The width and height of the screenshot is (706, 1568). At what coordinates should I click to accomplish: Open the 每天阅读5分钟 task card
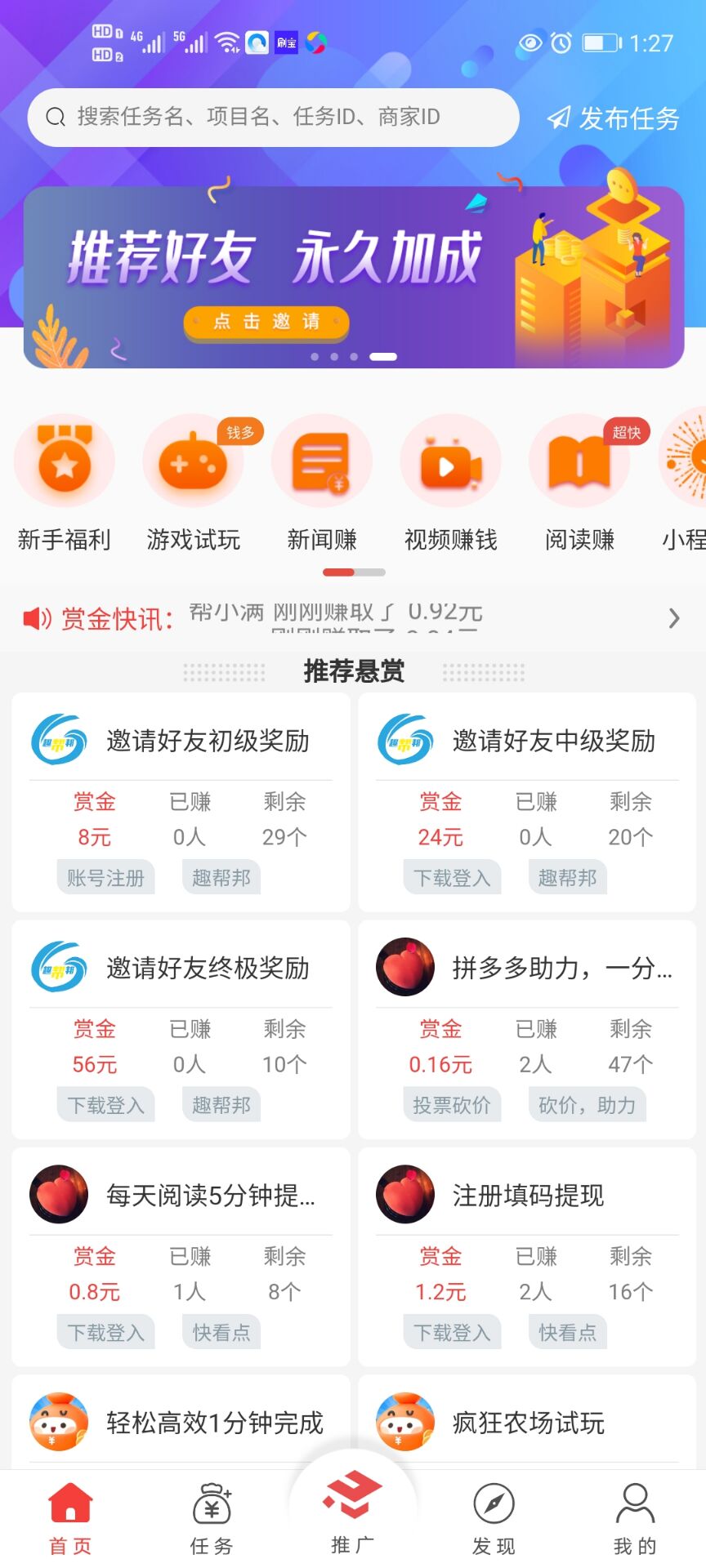tap(181, 1256)
